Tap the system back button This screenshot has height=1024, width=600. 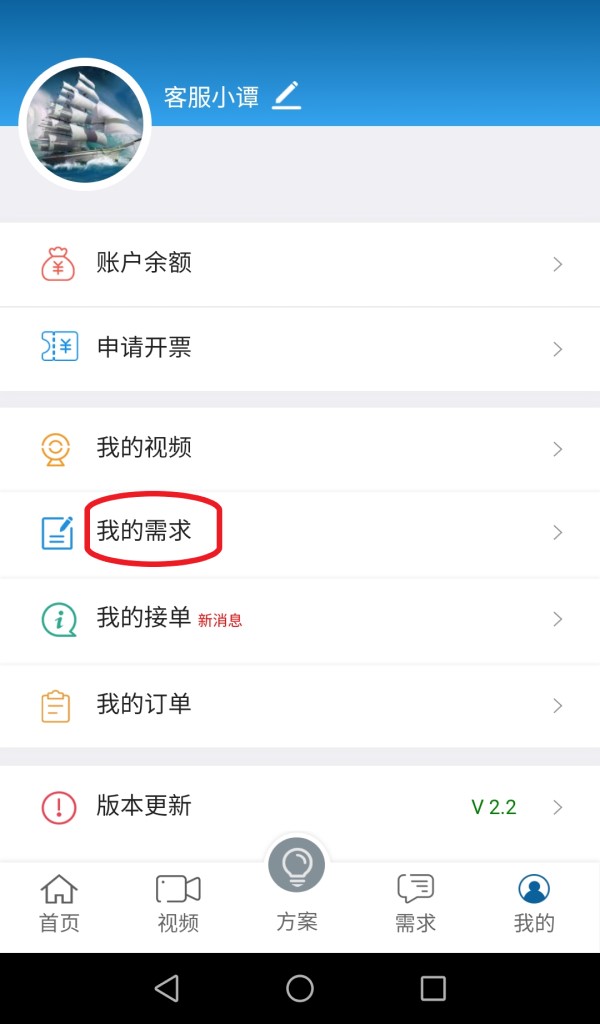[x=166, y=988]
